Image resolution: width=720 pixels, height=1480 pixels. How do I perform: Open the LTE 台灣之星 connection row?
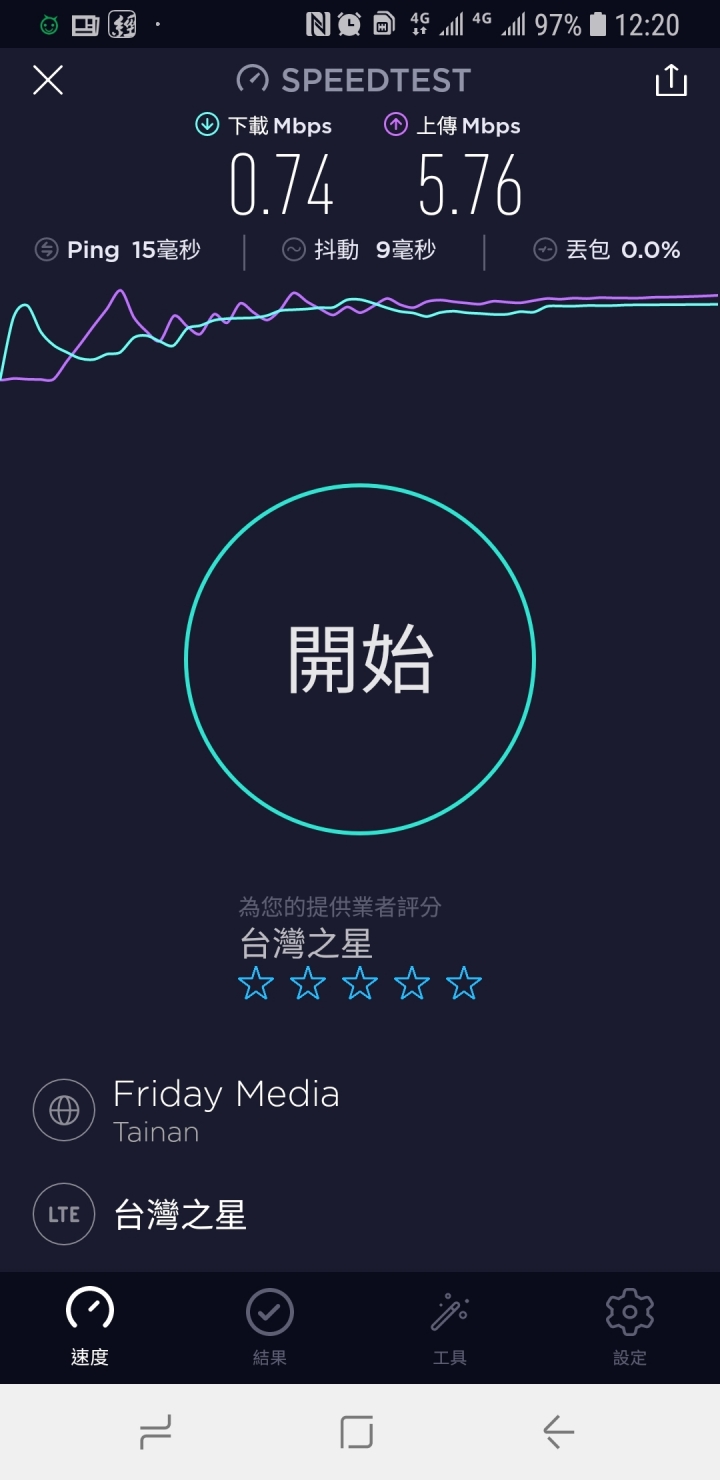click(360, 1215)
